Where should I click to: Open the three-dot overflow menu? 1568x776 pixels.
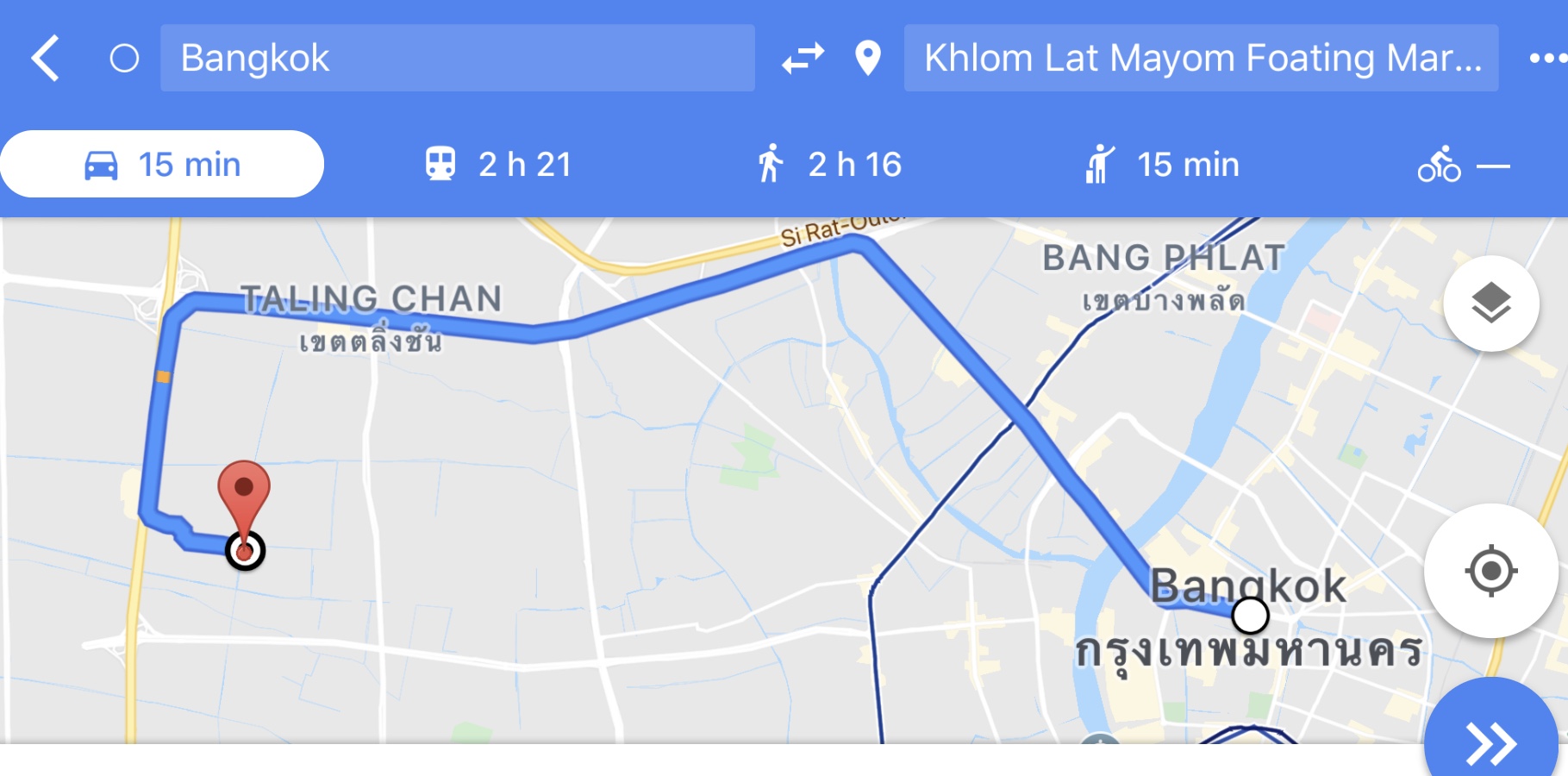[1546, 59]
